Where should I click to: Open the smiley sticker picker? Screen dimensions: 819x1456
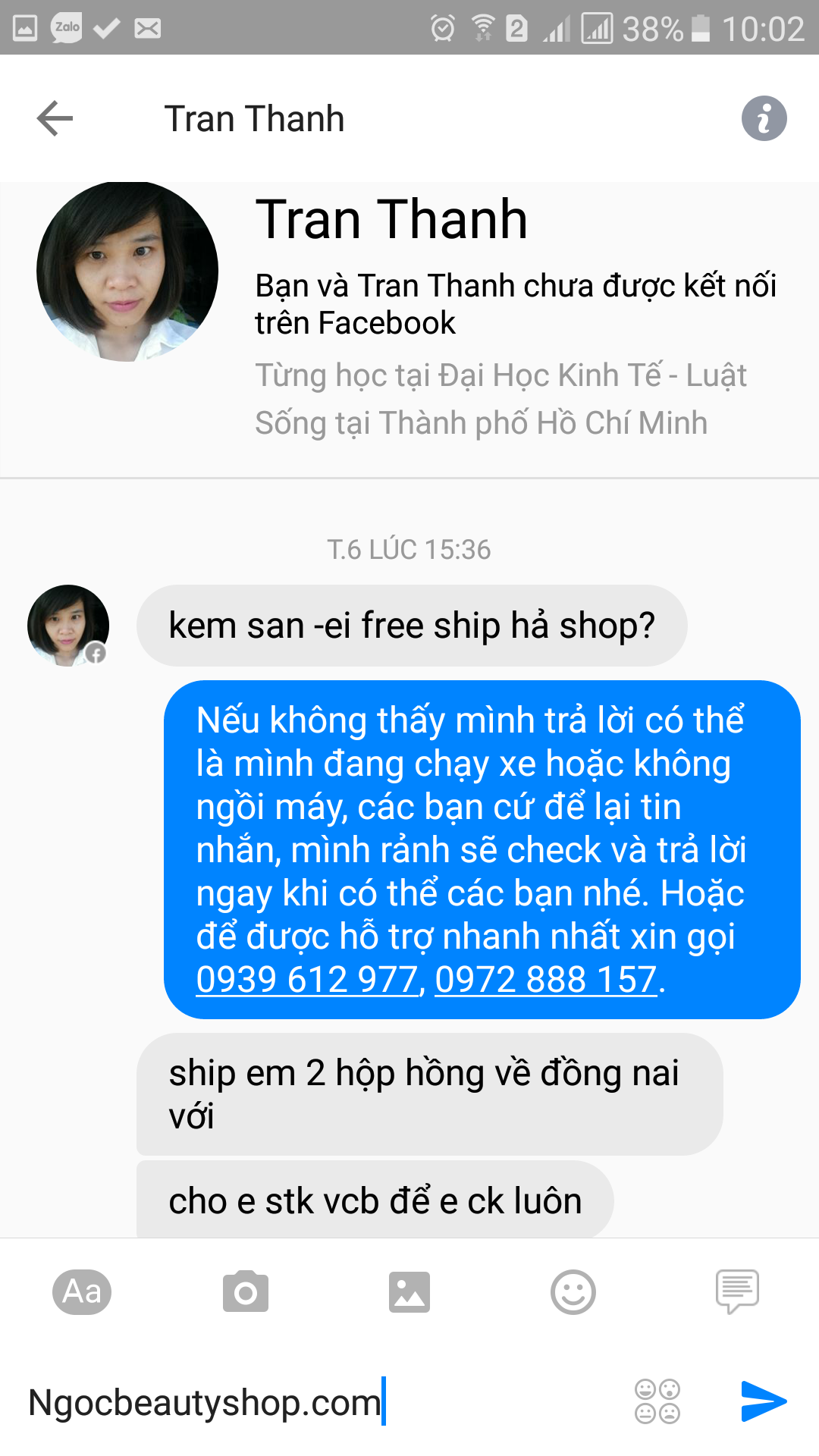[573, 1291]
